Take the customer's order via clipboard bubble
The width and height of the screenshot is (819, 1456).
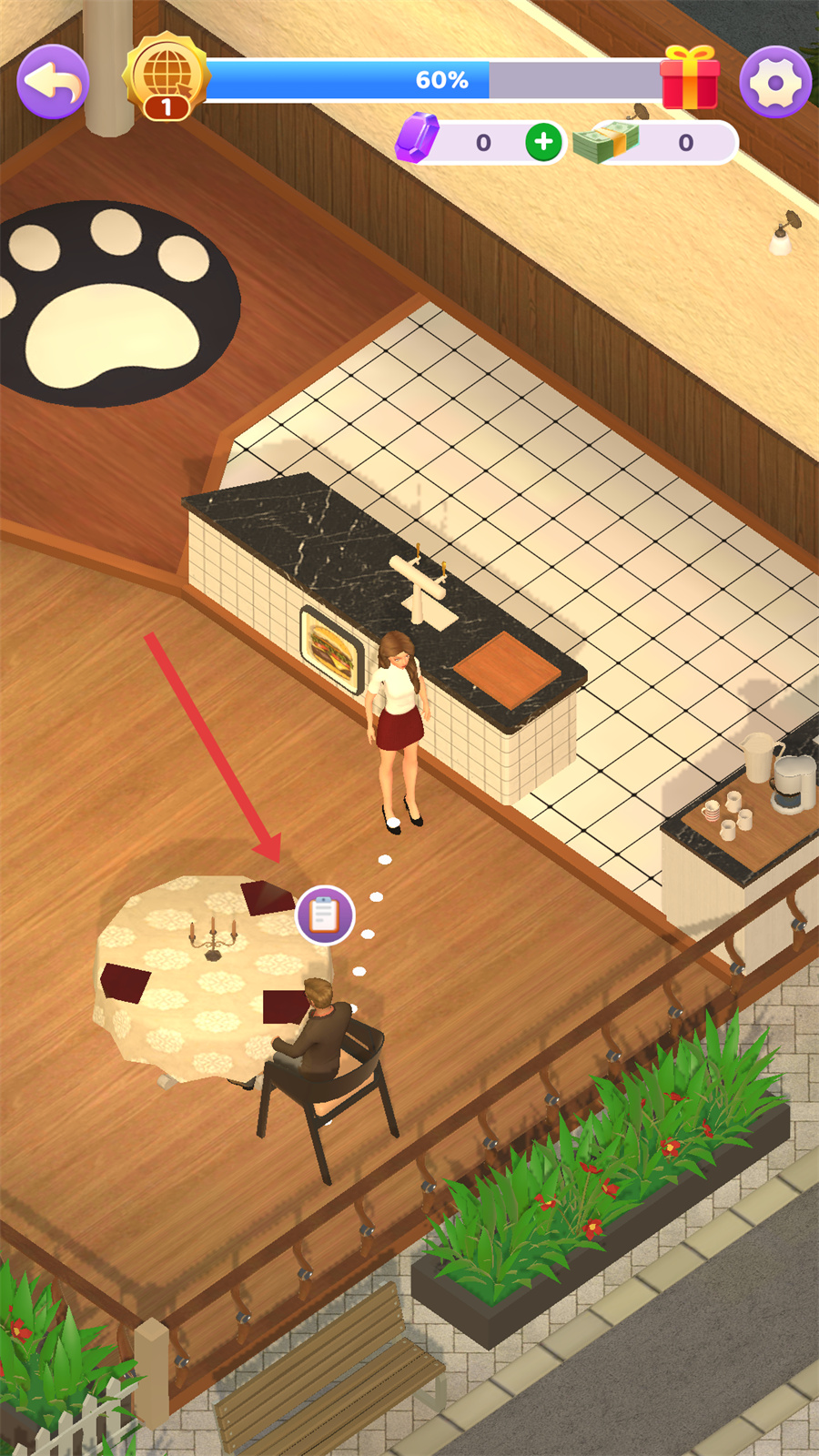tap(325, 915)
